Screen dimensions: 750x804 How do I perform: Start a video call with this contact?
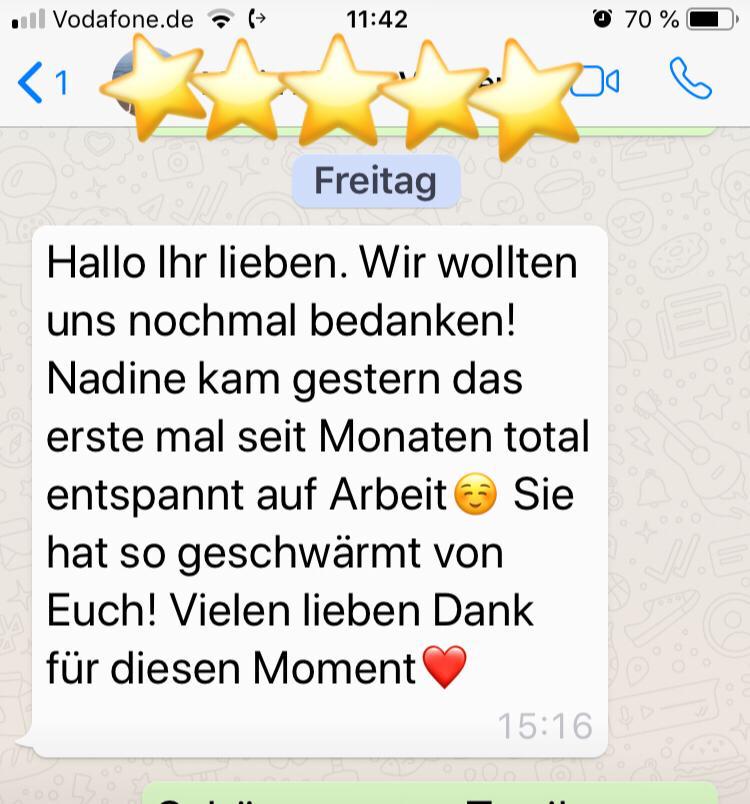point(598,82)
